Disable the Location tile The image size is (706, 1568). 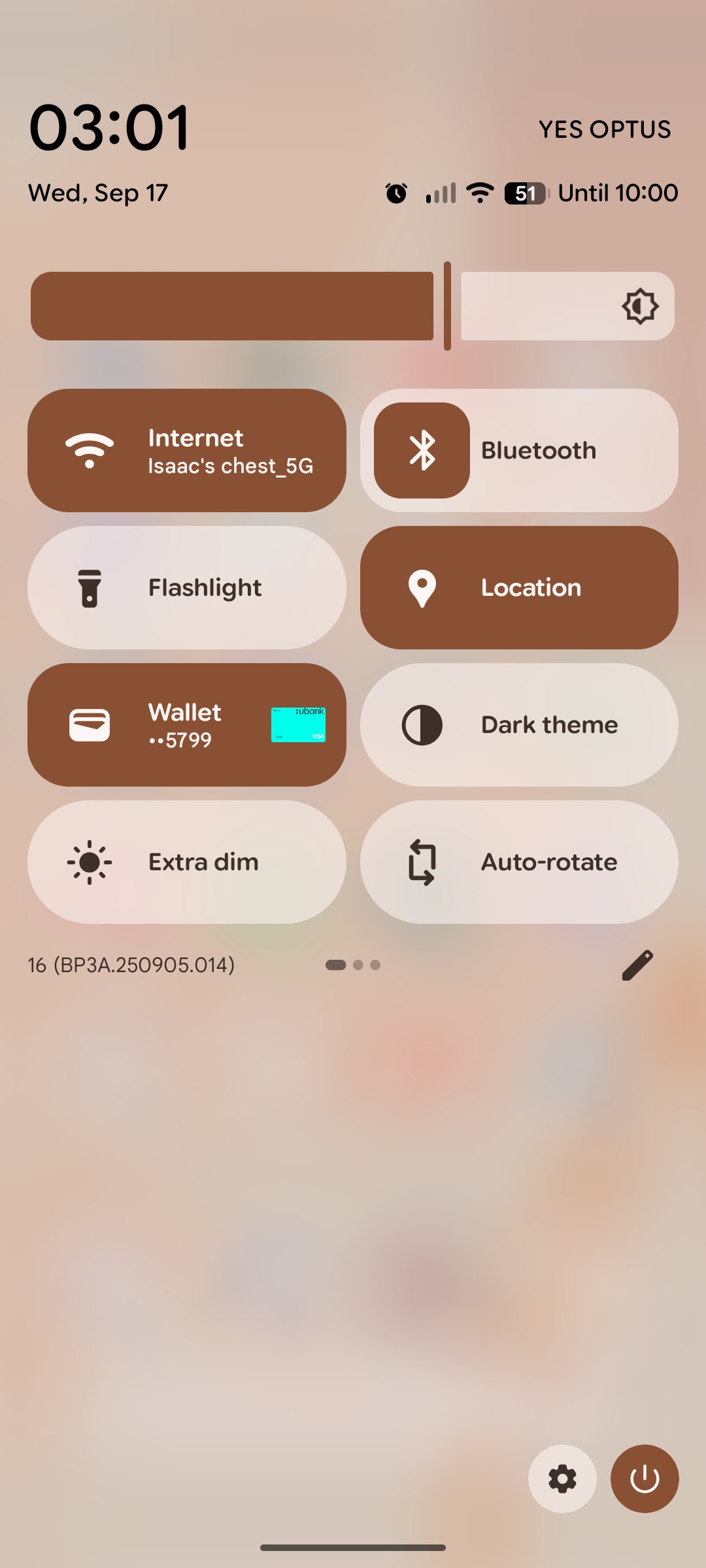click(x=519, y=588)
